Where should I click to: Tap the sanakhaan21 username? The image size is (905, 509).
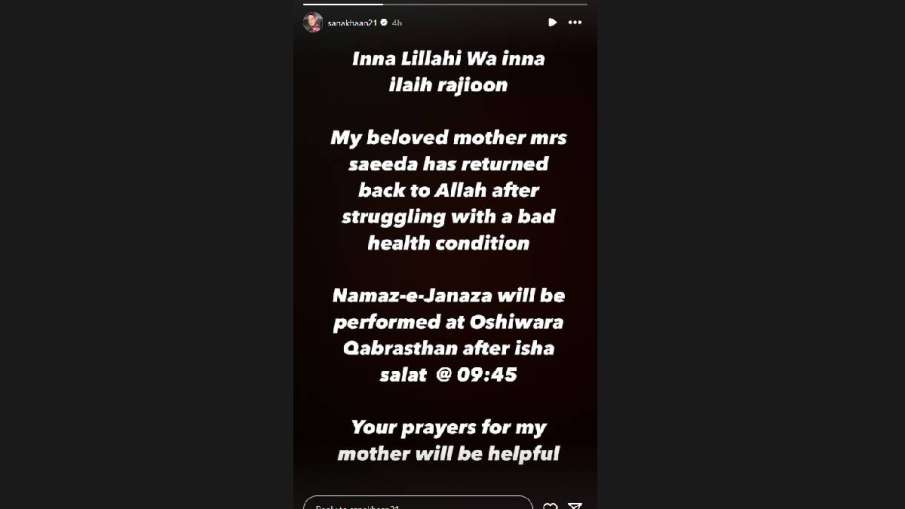click(351, 22)
